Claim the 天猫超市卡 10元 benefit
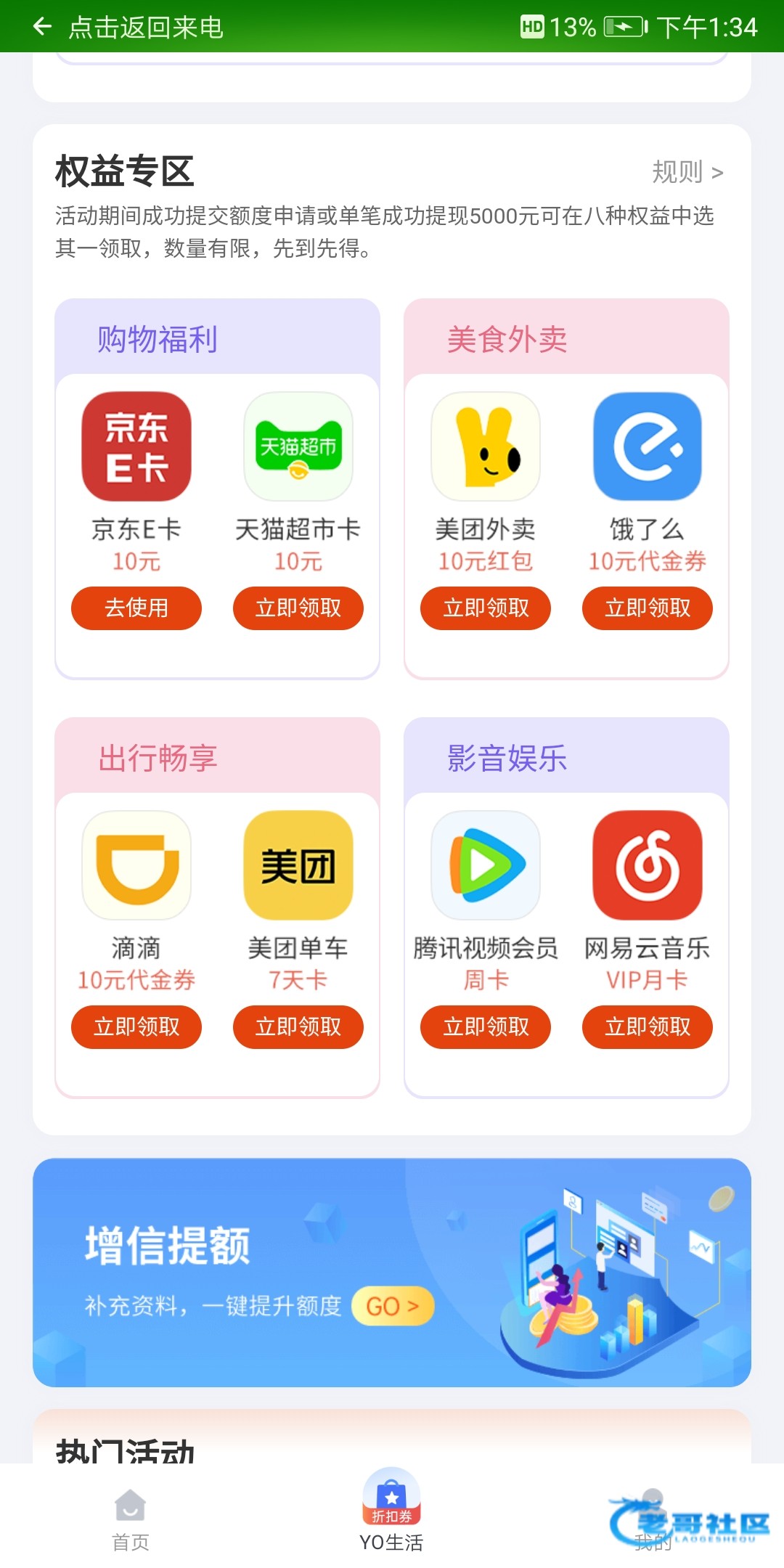 [x=298, y=608]
